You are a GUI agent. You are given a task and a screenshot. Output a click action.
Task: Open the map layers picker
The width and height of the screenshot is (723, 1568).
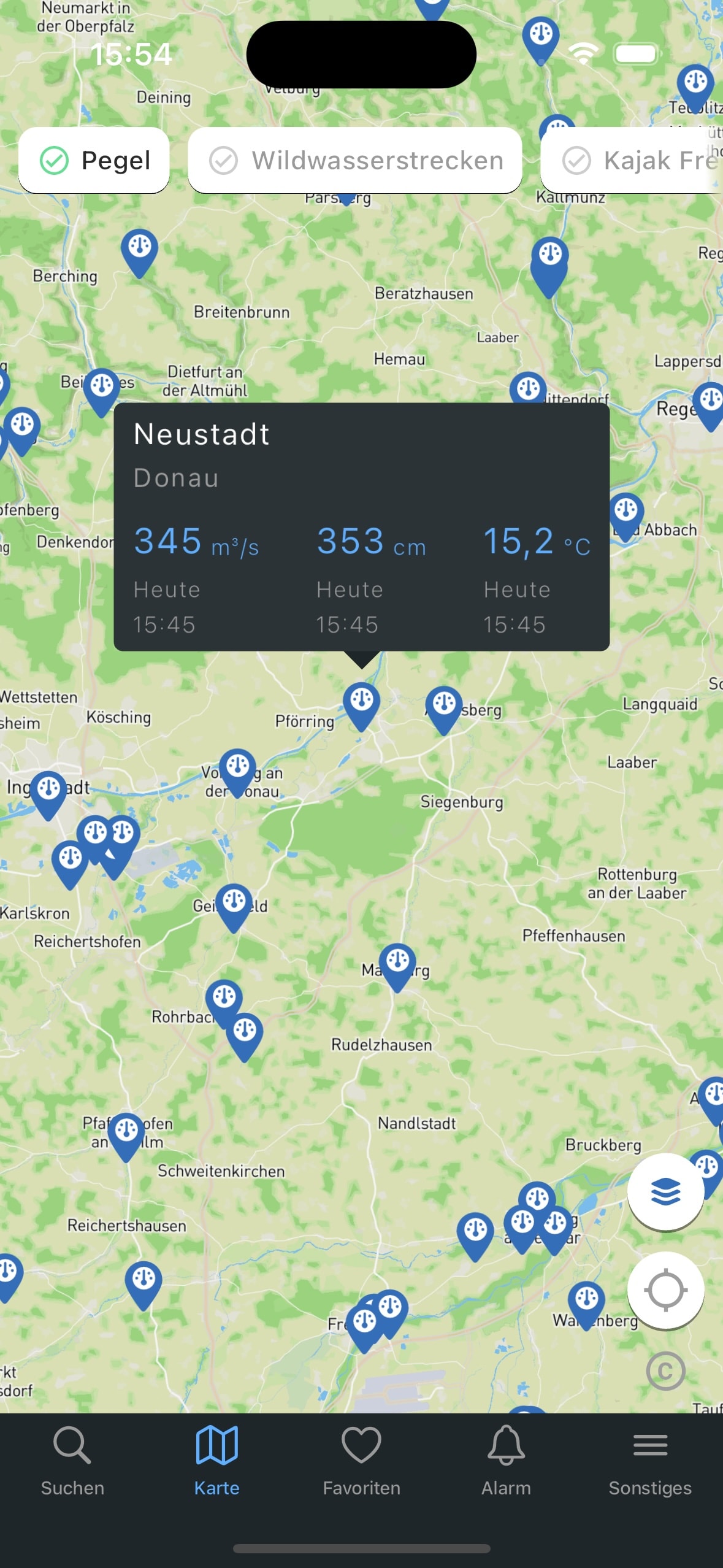point(666,1193)
